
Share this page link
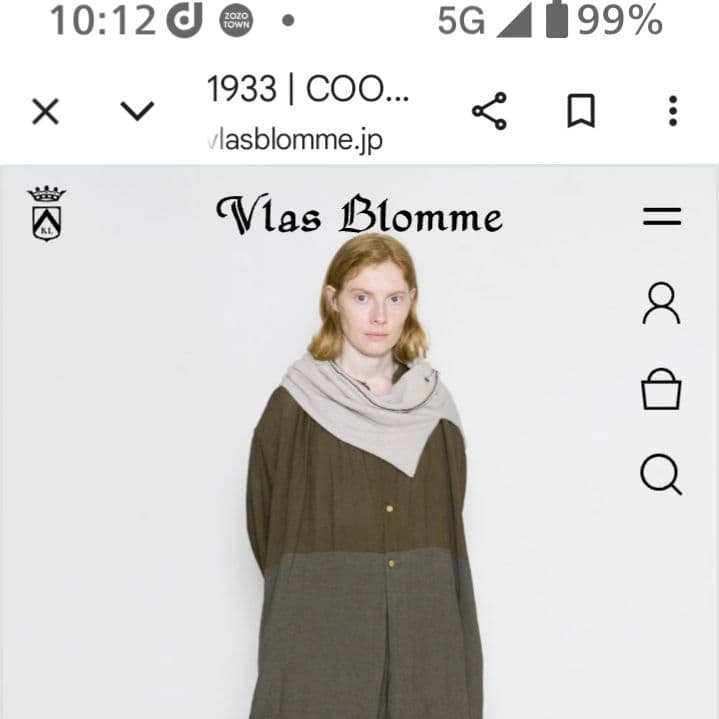[x=489, y=111]
